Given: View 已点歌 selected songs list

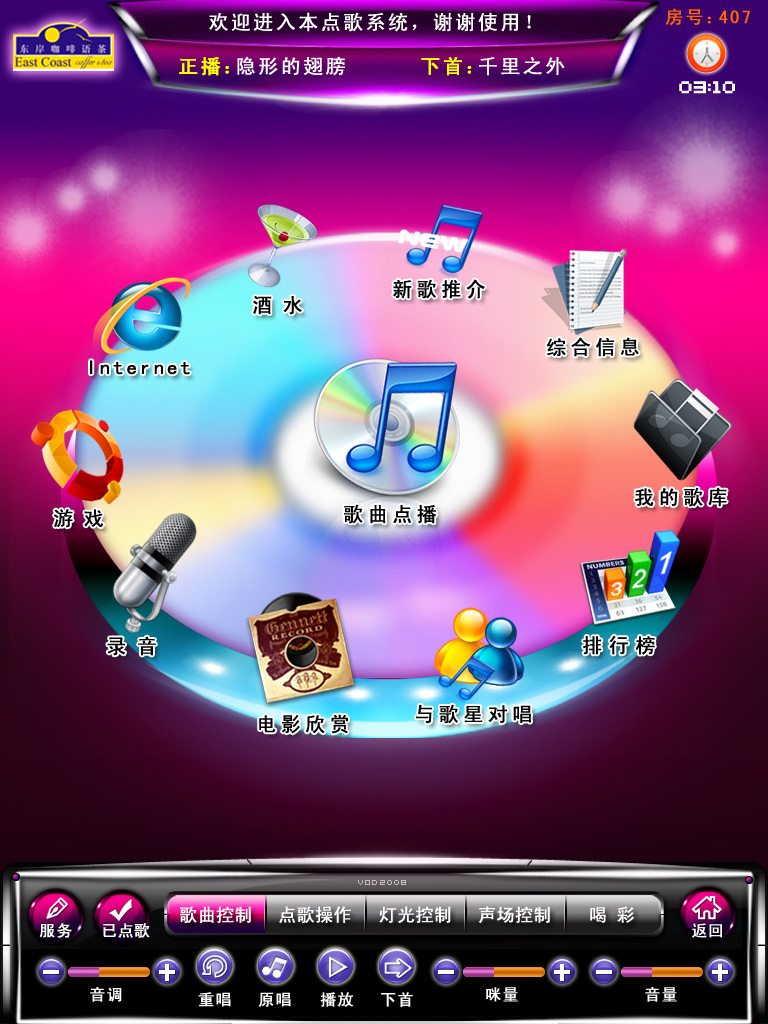Looking at the screenshot, I should point(124,915).
